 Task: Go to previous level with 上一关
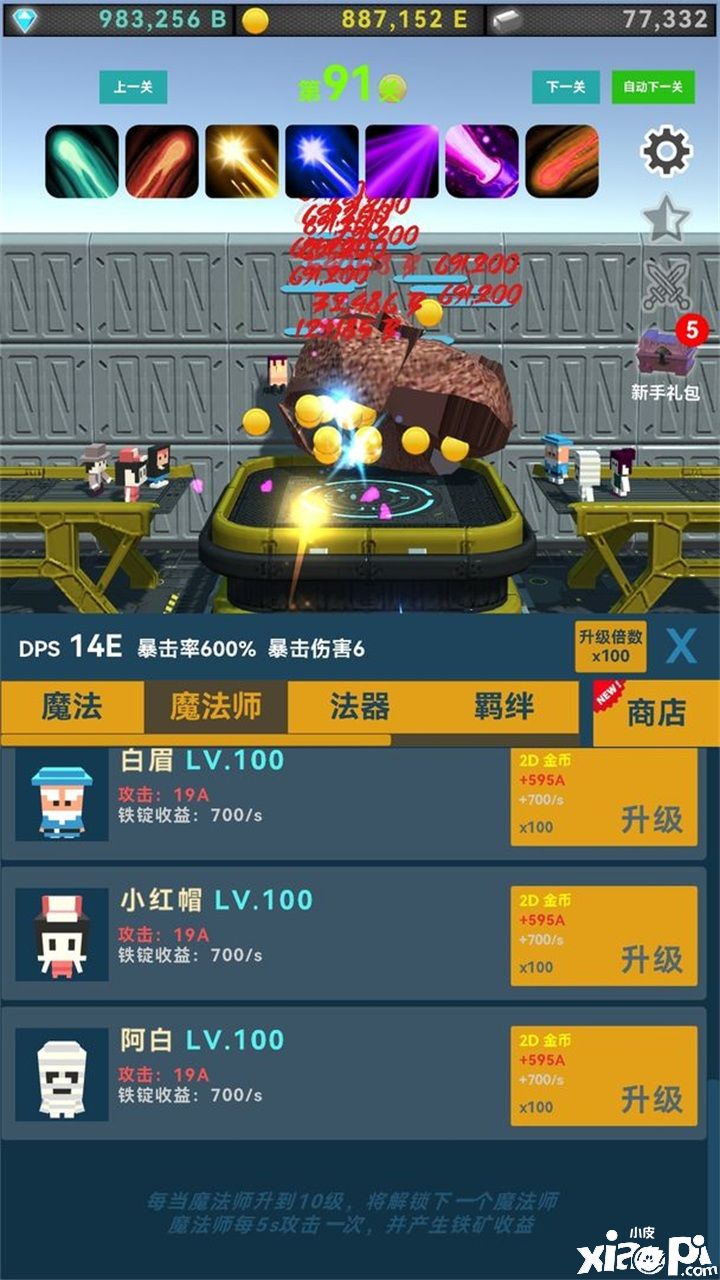click(x=133, y=87)
